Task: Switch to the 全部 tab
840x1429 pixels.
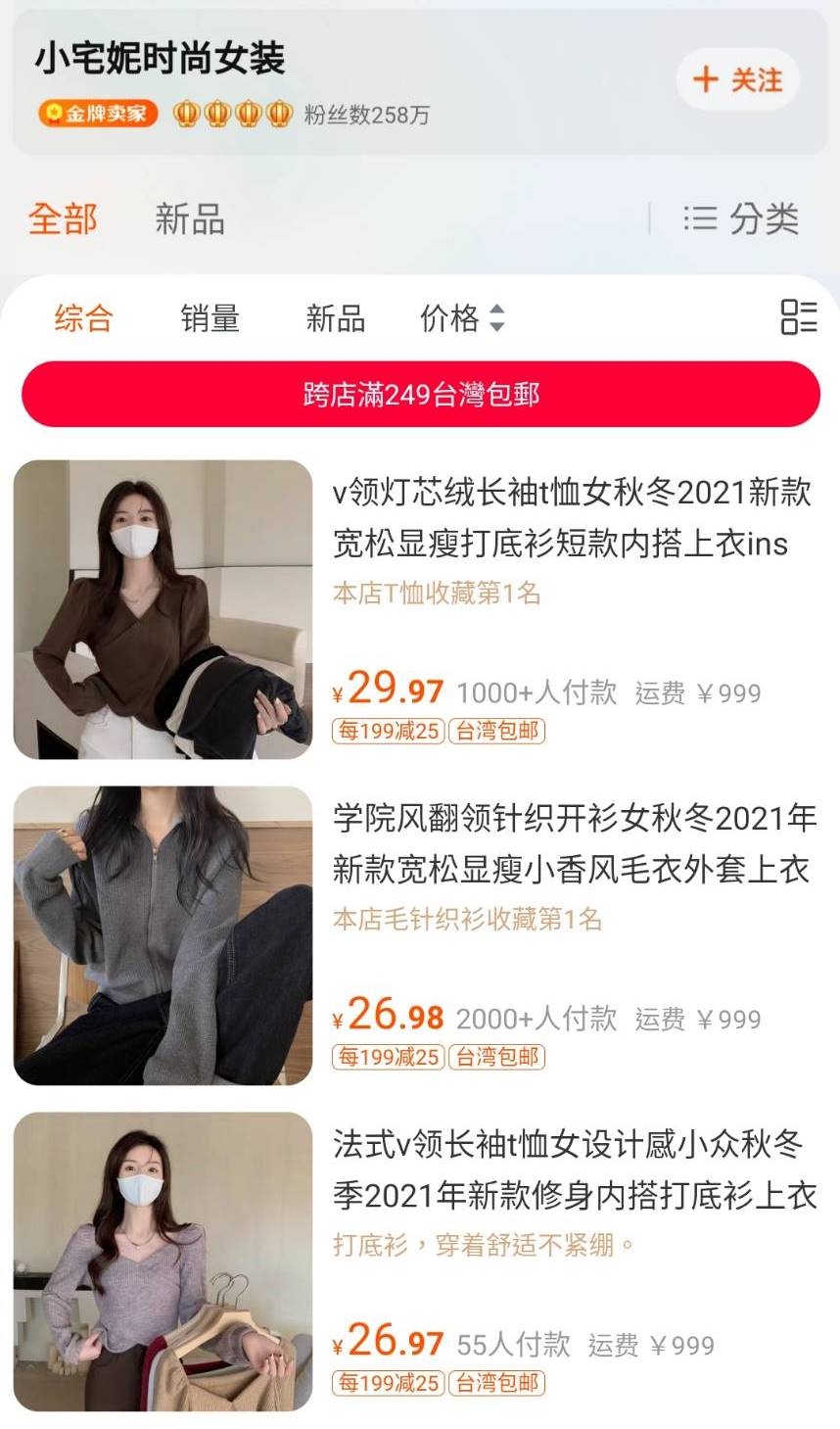Action: 63,218
